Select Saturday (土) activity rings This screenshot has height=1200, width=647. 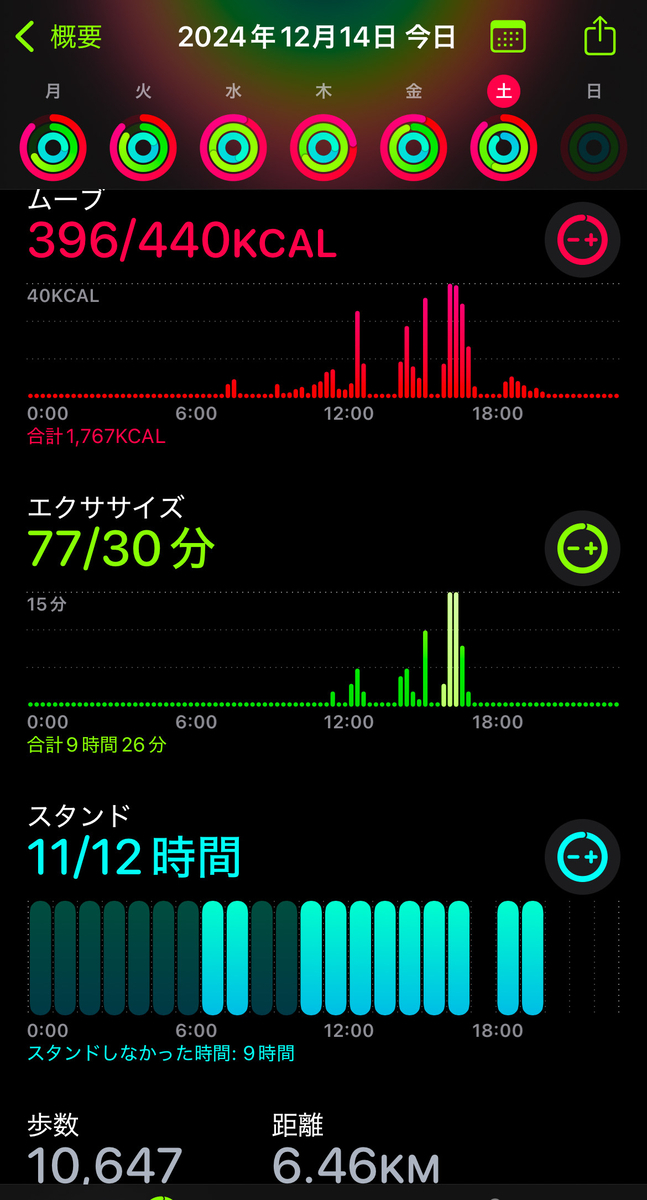[504, 147]
